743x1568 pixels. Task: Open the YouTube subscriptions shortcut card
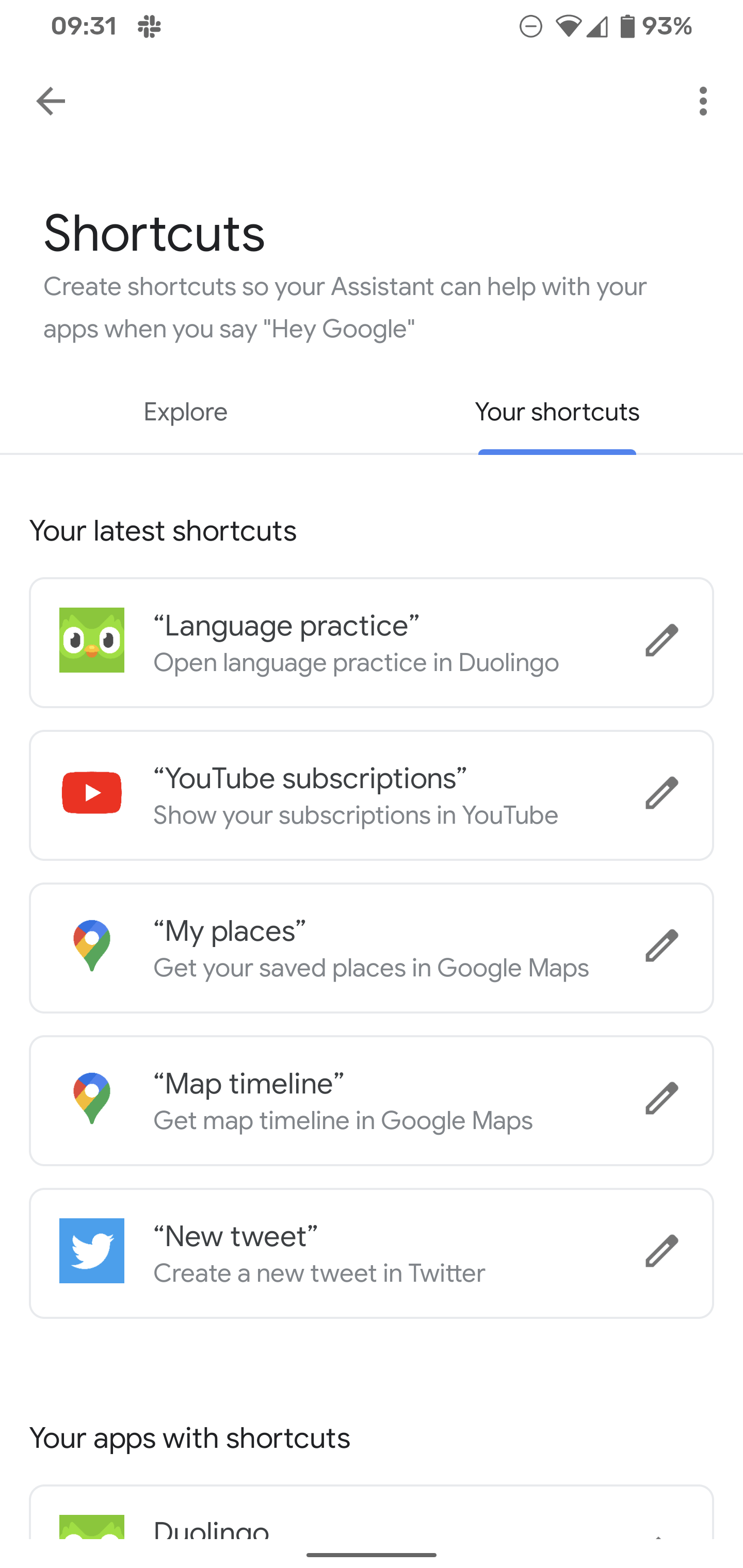(x=372, y=795)
